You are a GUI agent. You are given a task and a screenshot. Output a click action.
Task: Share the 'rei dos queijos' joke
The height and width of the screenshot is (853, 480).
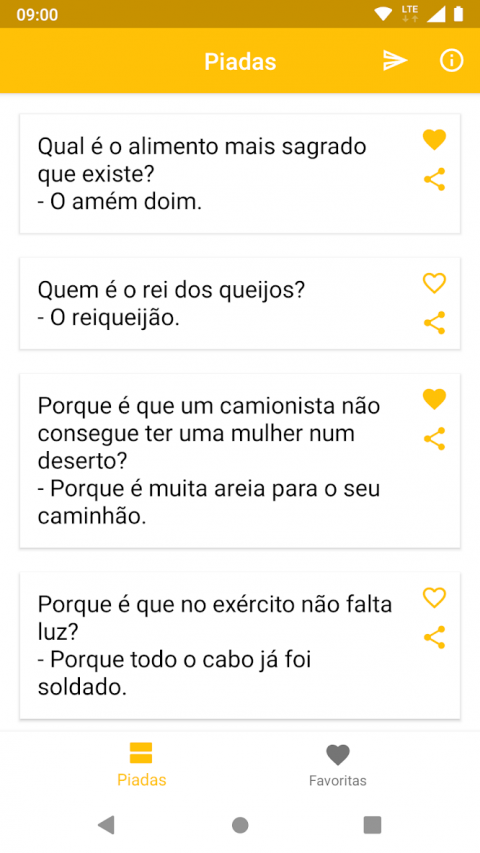click(x=434, y=323)
